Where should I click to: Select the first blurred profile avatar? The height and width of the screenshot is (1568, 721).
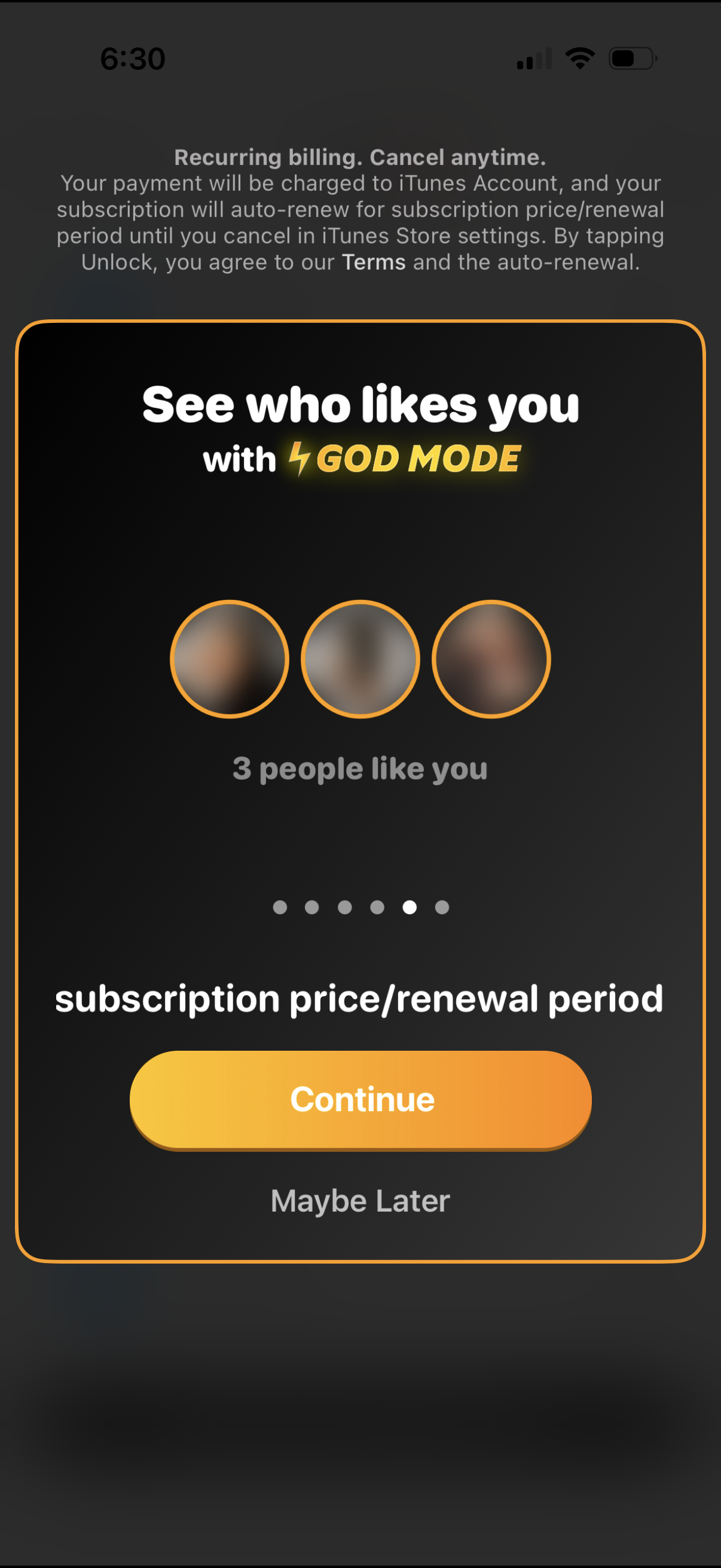coord(231,659)
